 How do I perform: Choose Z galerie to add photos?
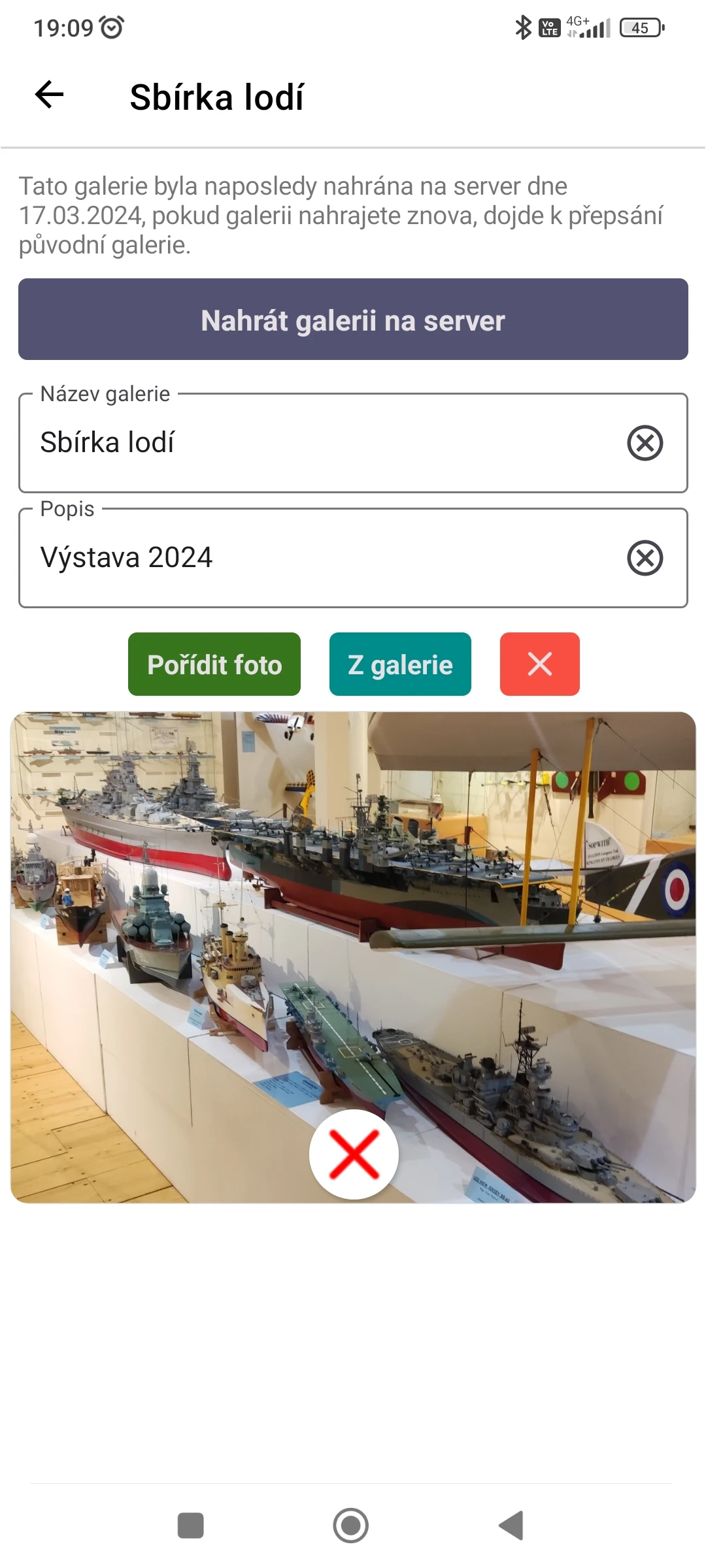[x=400, y=664]
